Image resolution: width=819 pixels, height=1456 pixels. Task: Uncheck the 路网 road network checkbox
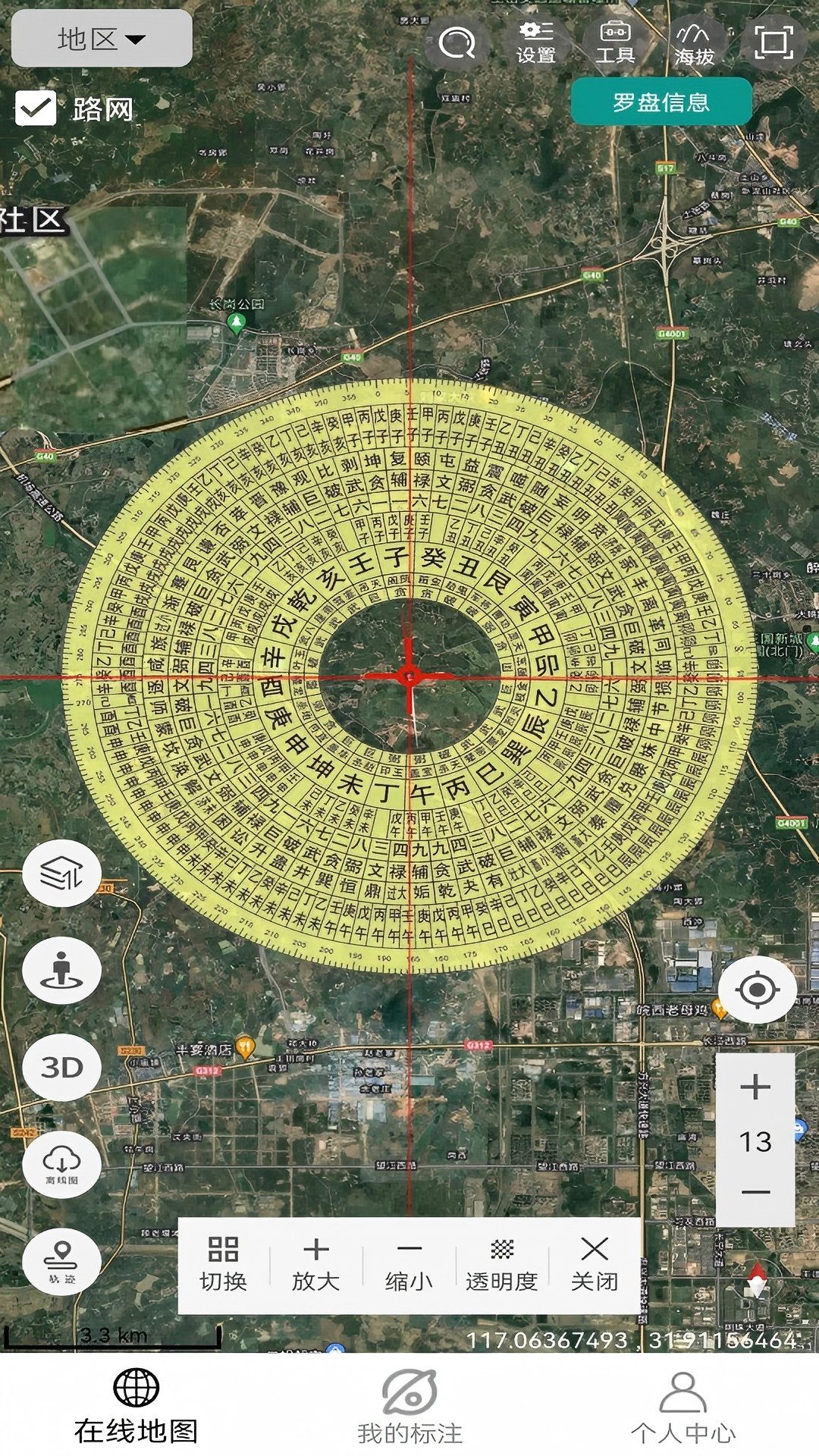click(x=36, y=108)
